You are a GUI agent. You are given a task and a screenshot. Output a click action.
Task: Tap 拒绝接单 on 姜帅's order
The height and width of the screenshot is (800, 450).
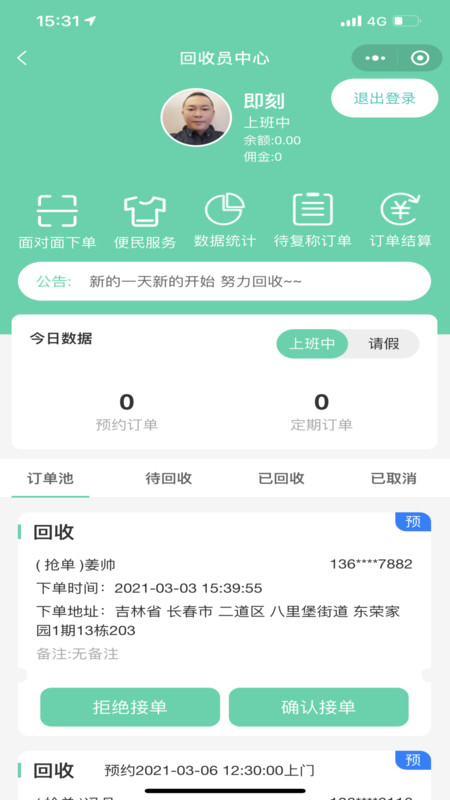pos(130,707)
